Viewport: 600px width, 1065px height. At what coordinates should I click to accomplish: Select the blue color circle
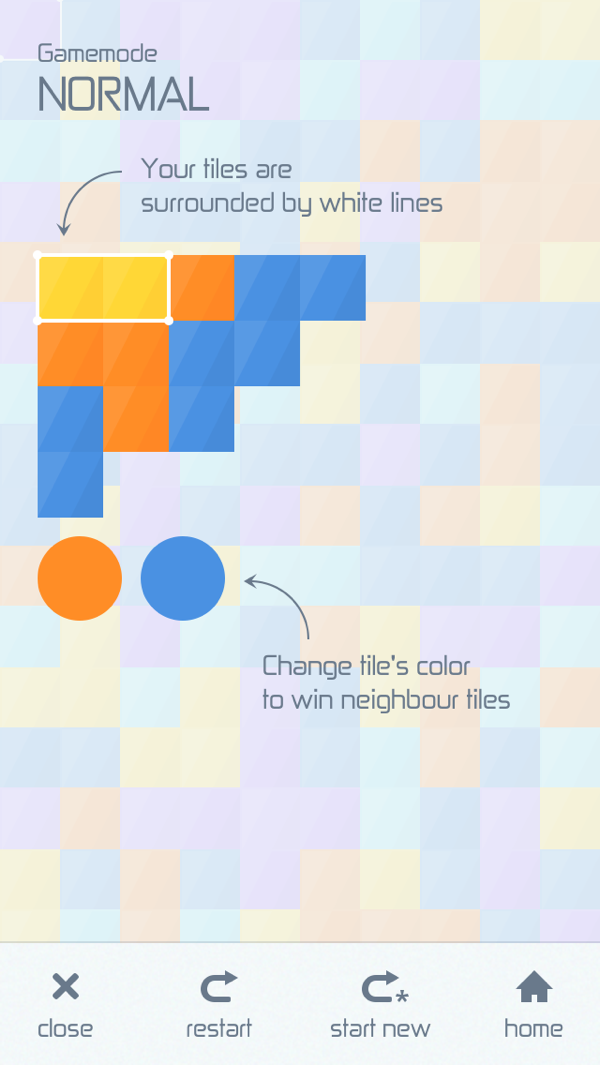183,578
